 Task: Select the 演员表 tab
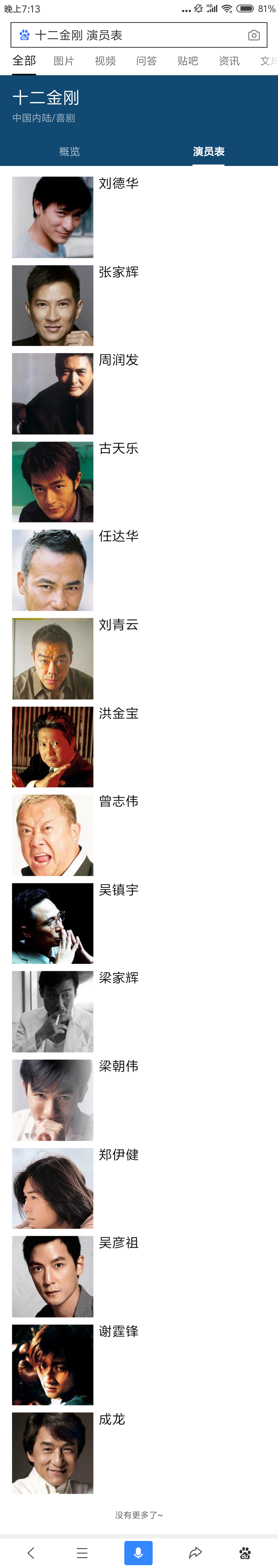point(209,152)
